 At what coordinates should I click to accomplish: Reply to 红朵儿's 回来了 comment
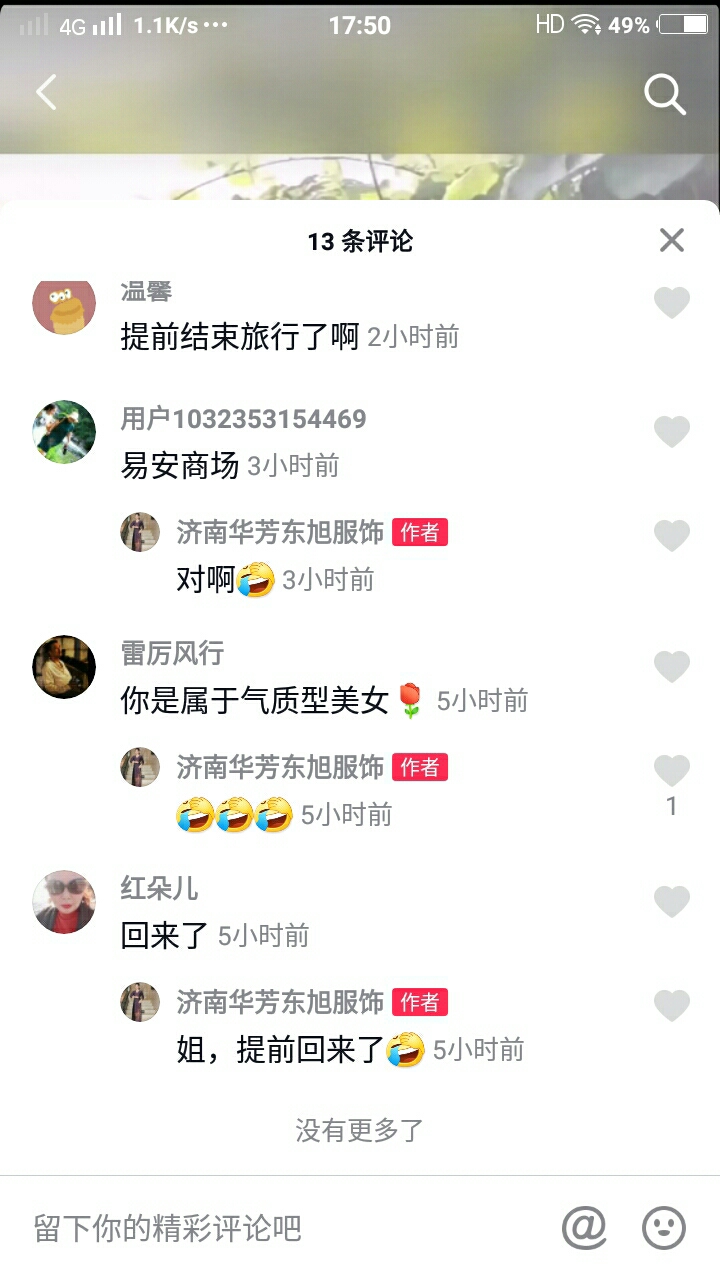pyautogui.click(x=165, y=936)
